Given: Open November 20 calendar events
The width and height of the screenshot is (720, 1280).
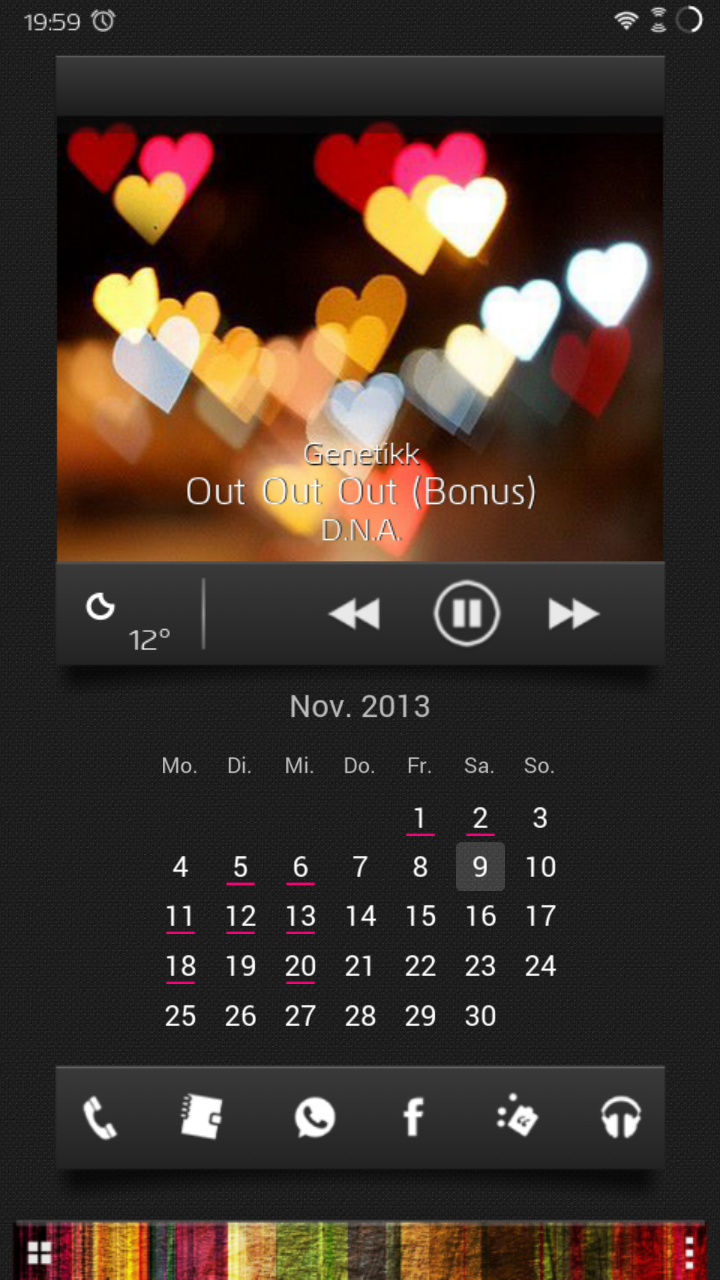Looking at the screenshot, I should coord(300,967).
